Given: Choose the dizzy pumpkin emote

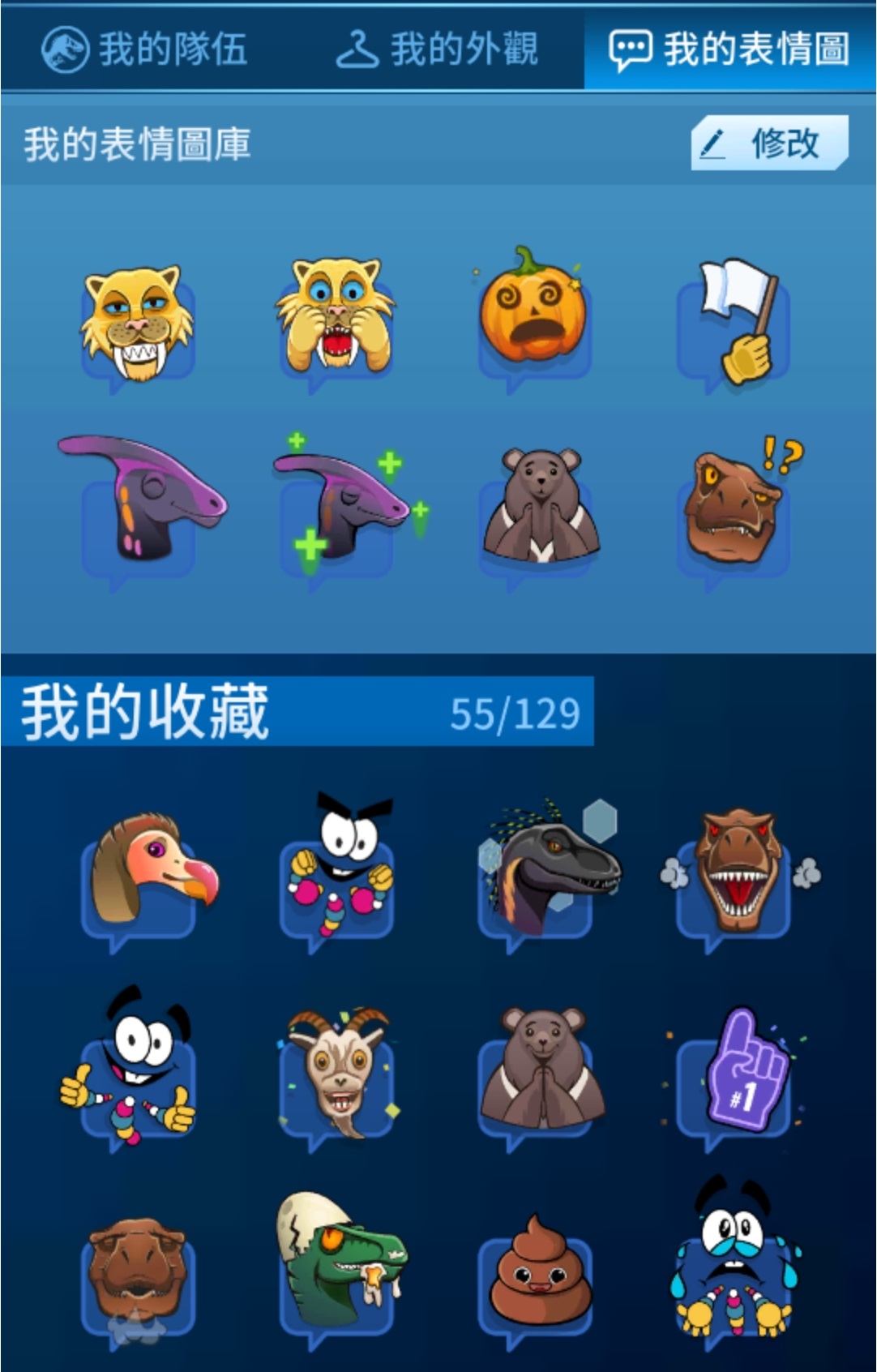Looking at the screenshot, I should 533,312.
